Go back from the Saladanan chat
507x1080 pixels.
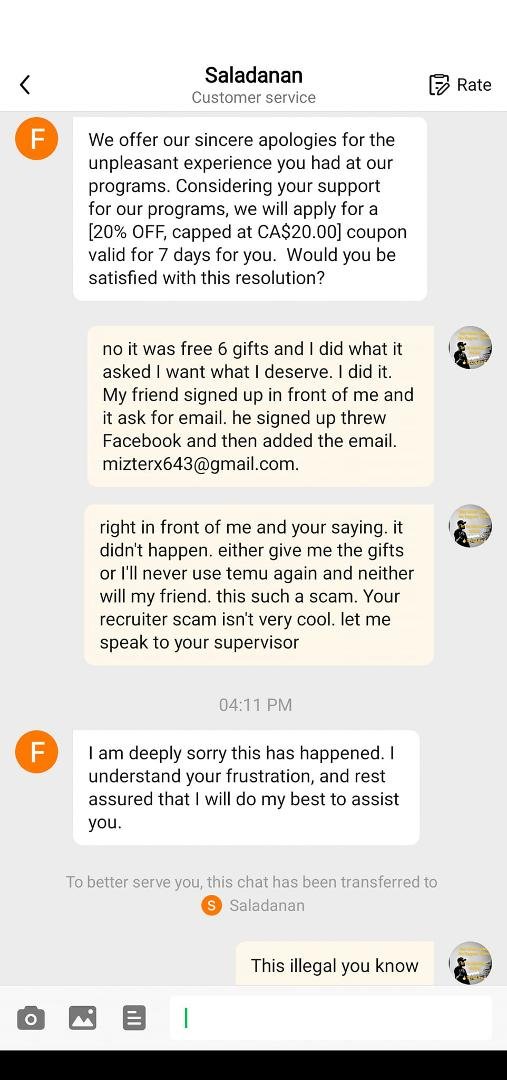[25, 85]
